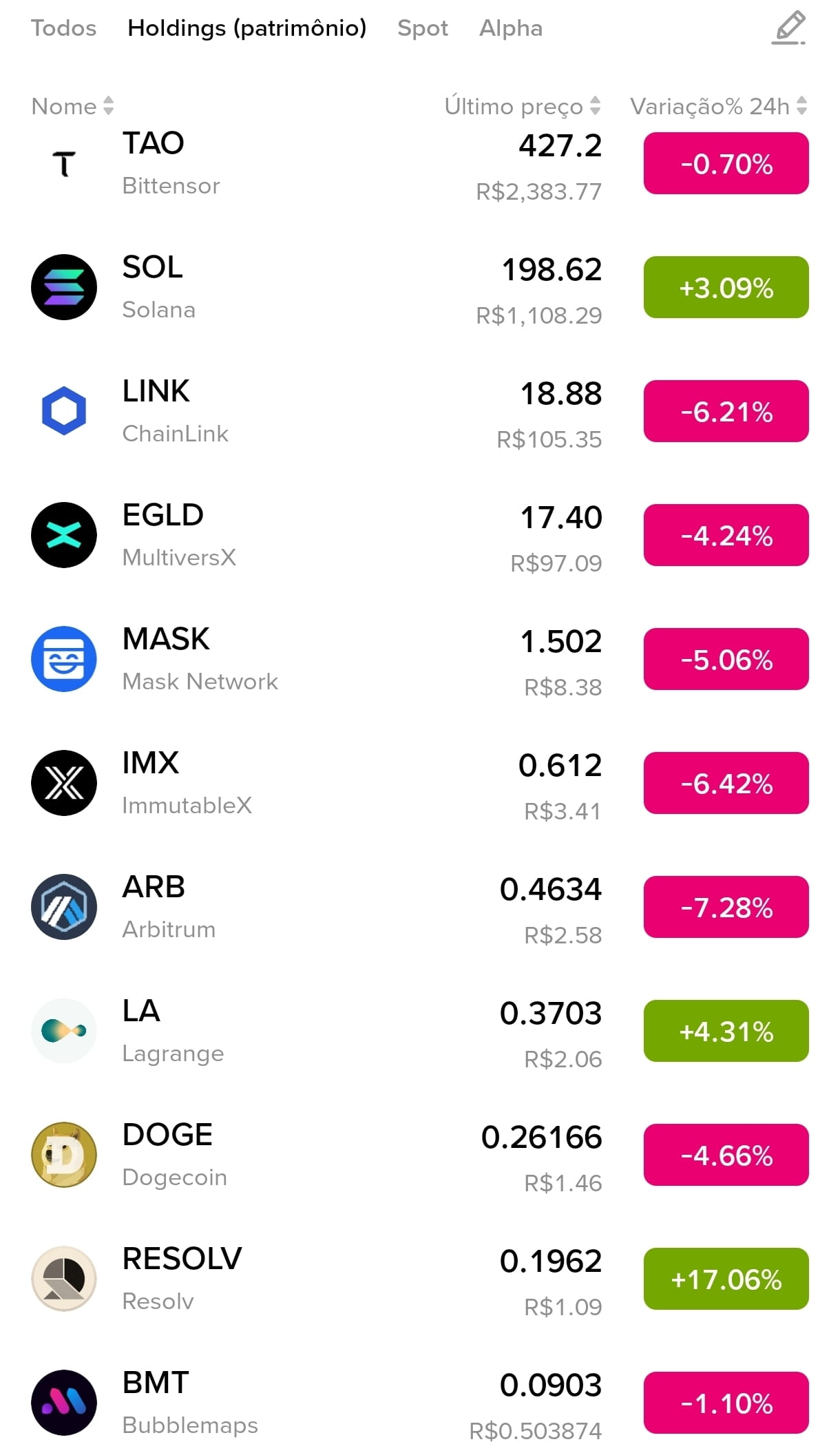Open the Alpha tab
This screenshot has height=1453, width=840.
(511, 28)
